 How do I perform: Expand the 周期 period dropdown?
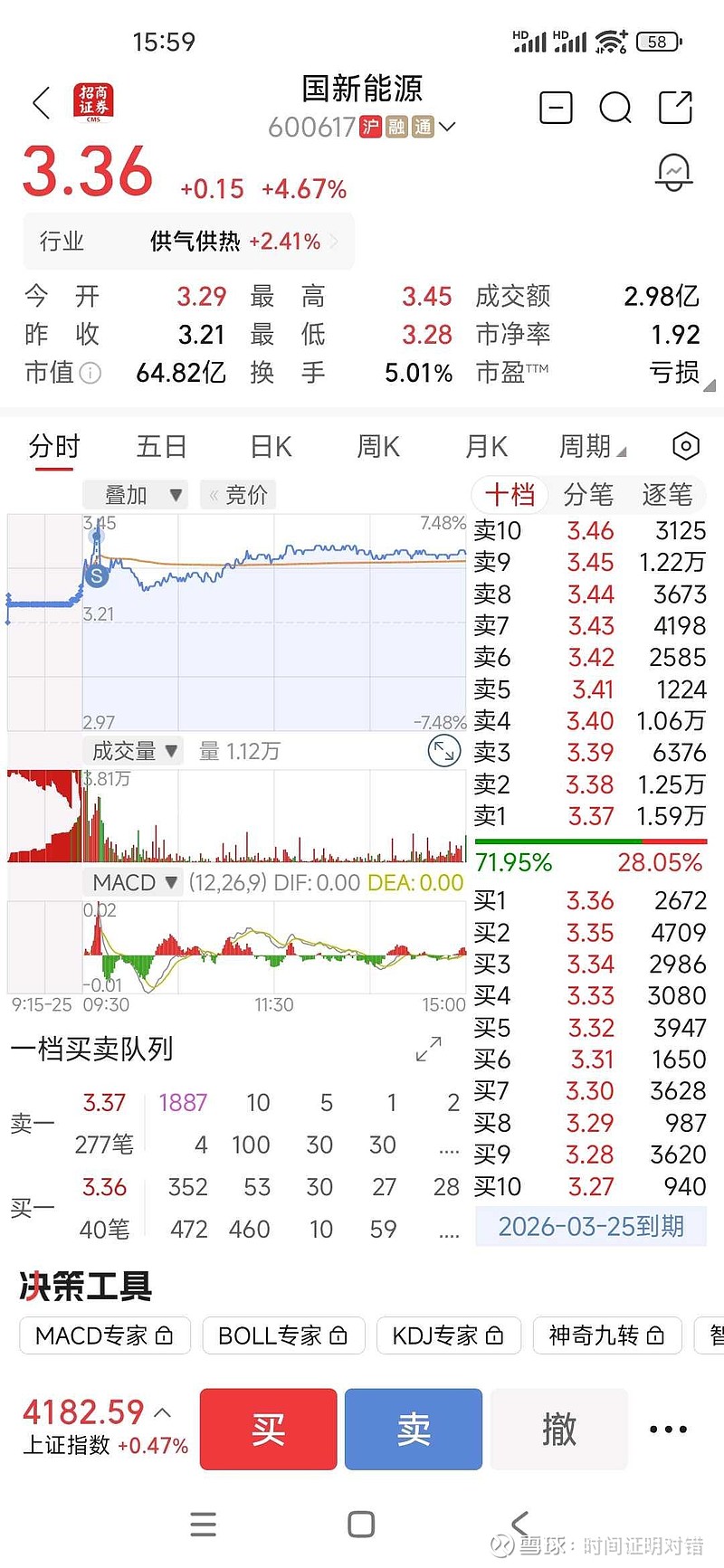click(592, 446)
